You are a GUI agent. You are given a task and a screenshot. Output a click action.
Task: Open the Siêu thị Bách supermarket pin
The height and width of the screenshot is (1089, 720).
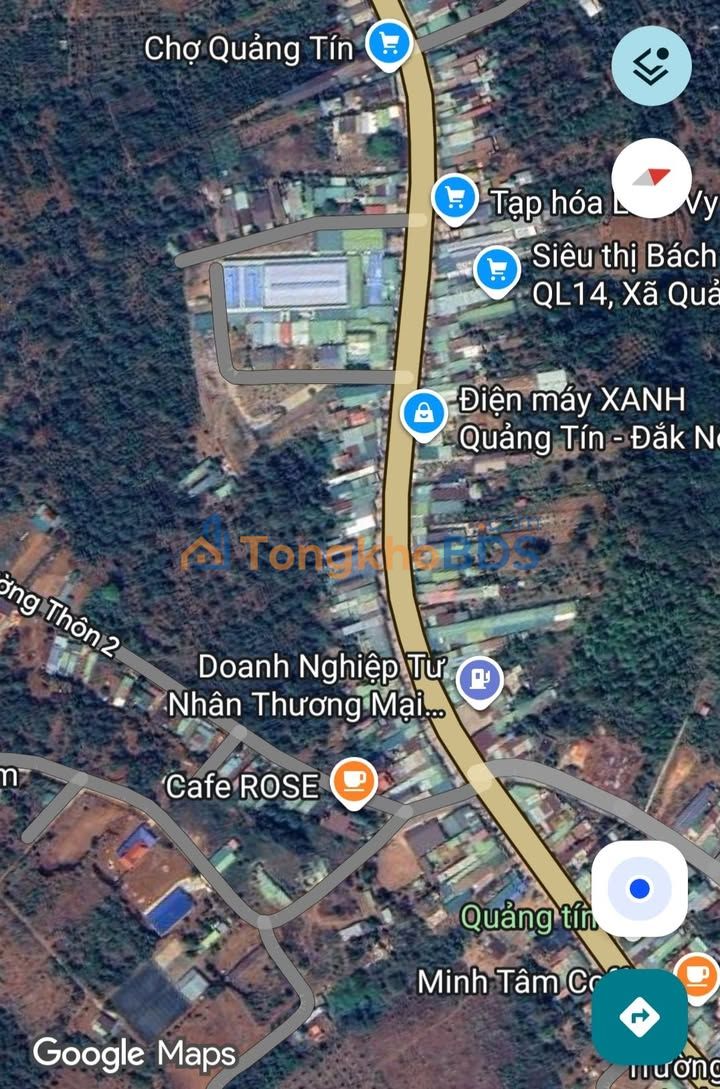pyautogui.click(x=496, y=268)
